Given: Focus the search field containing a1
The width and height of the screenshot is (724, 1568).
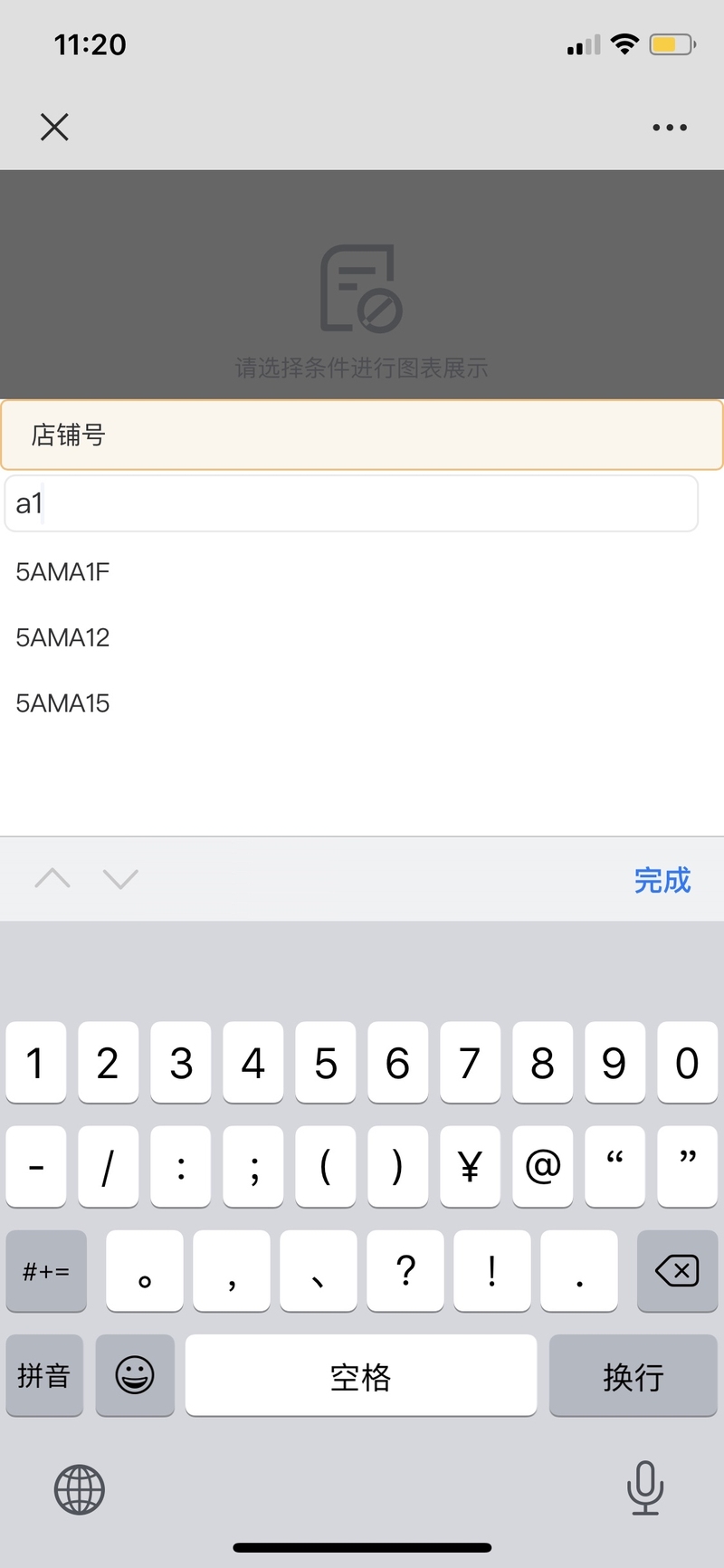Looking at the screenshot, I should coord(351,503).
